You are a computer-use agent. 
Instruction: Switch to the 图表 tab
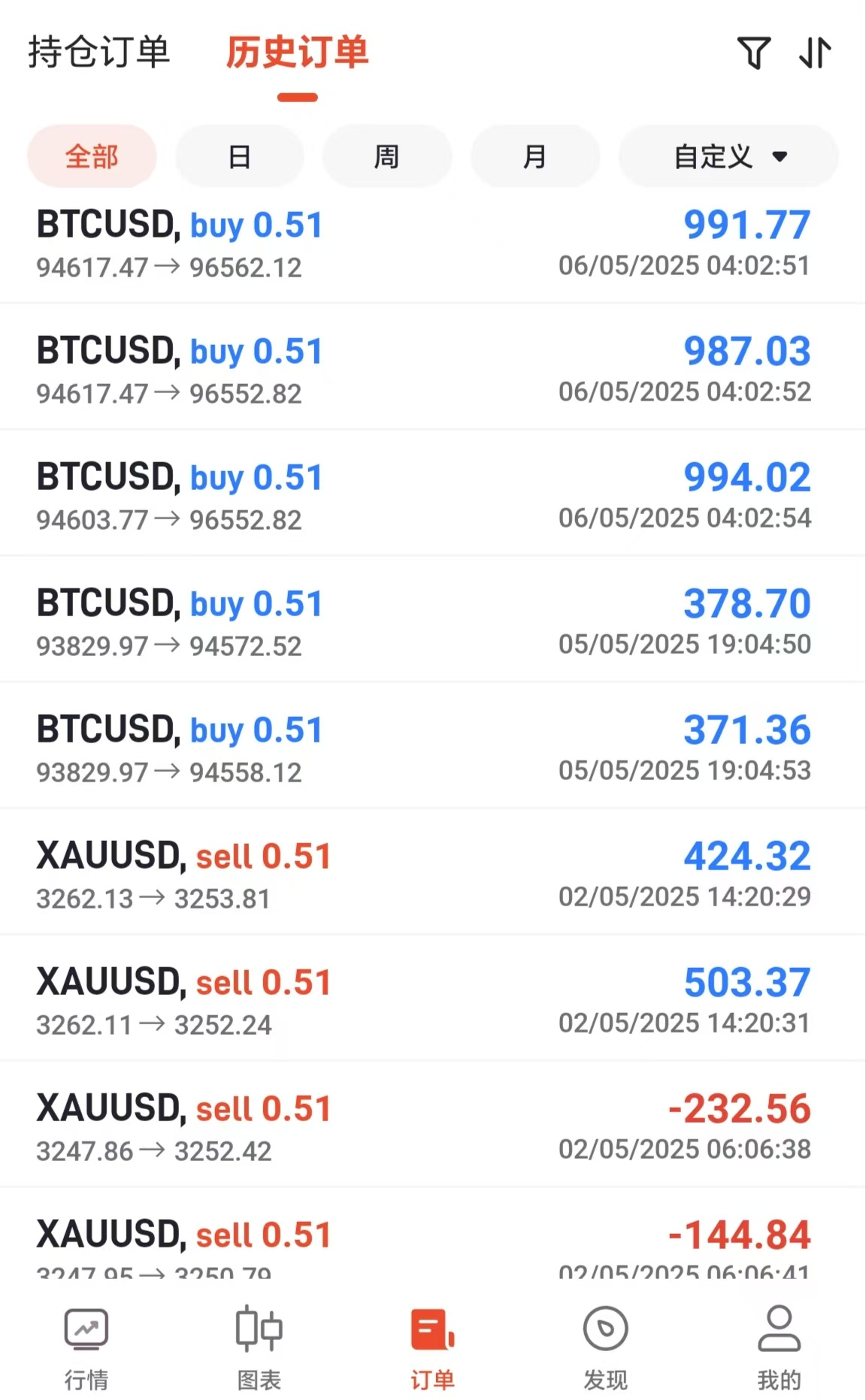[x=259, y=1348]
